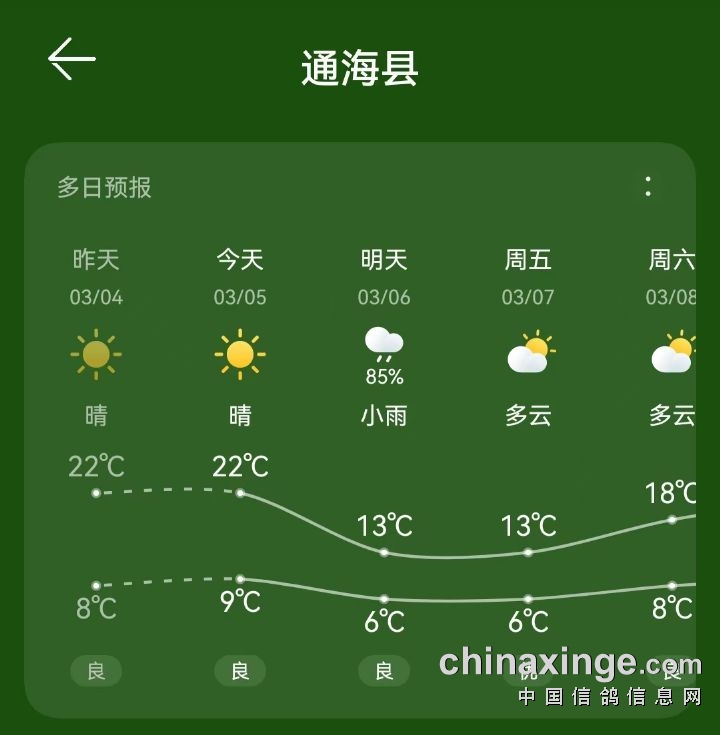
Task: Open the 多日预报 three-dot menu
Action: click(648, 186)
